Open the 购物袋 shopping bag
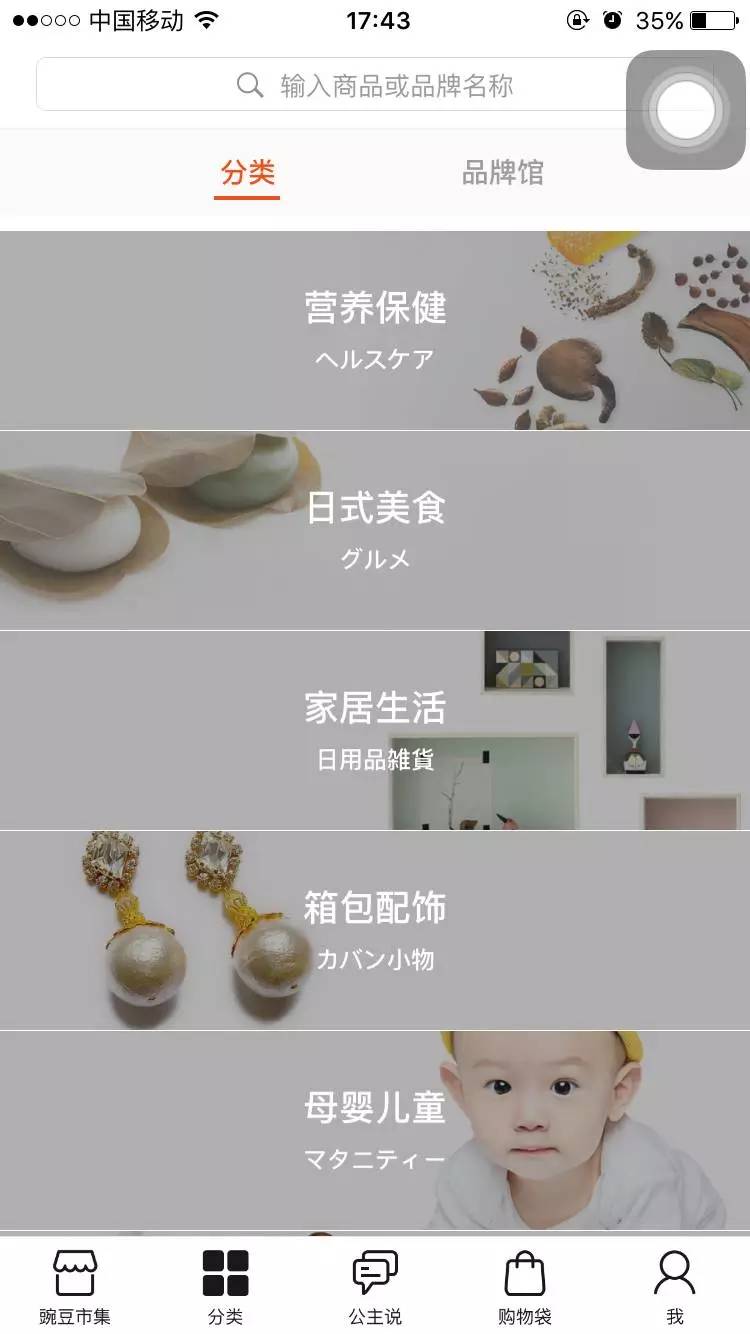 click(525, 1287)
